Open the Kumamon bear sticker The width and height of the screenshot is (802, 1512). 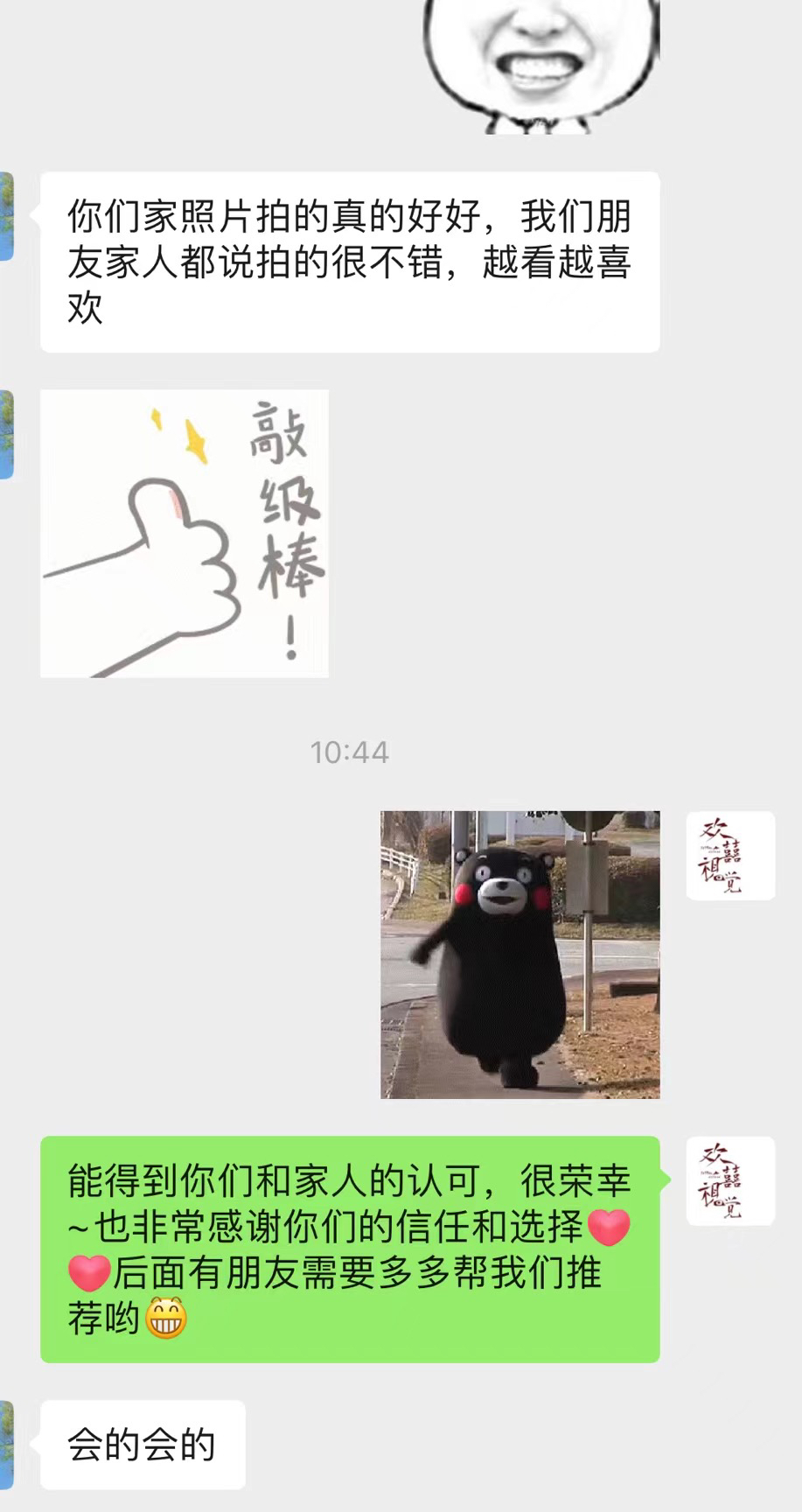[520, 954]
